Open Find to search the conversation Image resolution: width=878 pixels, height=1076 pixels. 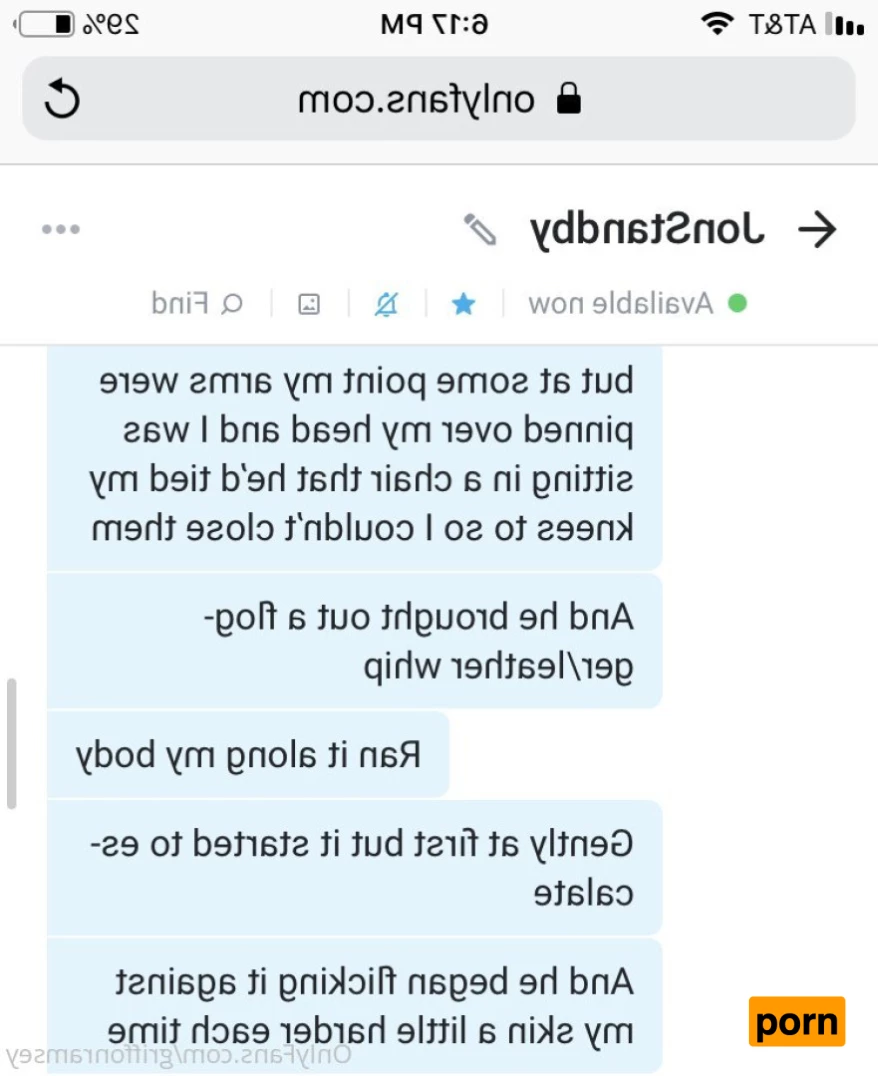[197, 304]
